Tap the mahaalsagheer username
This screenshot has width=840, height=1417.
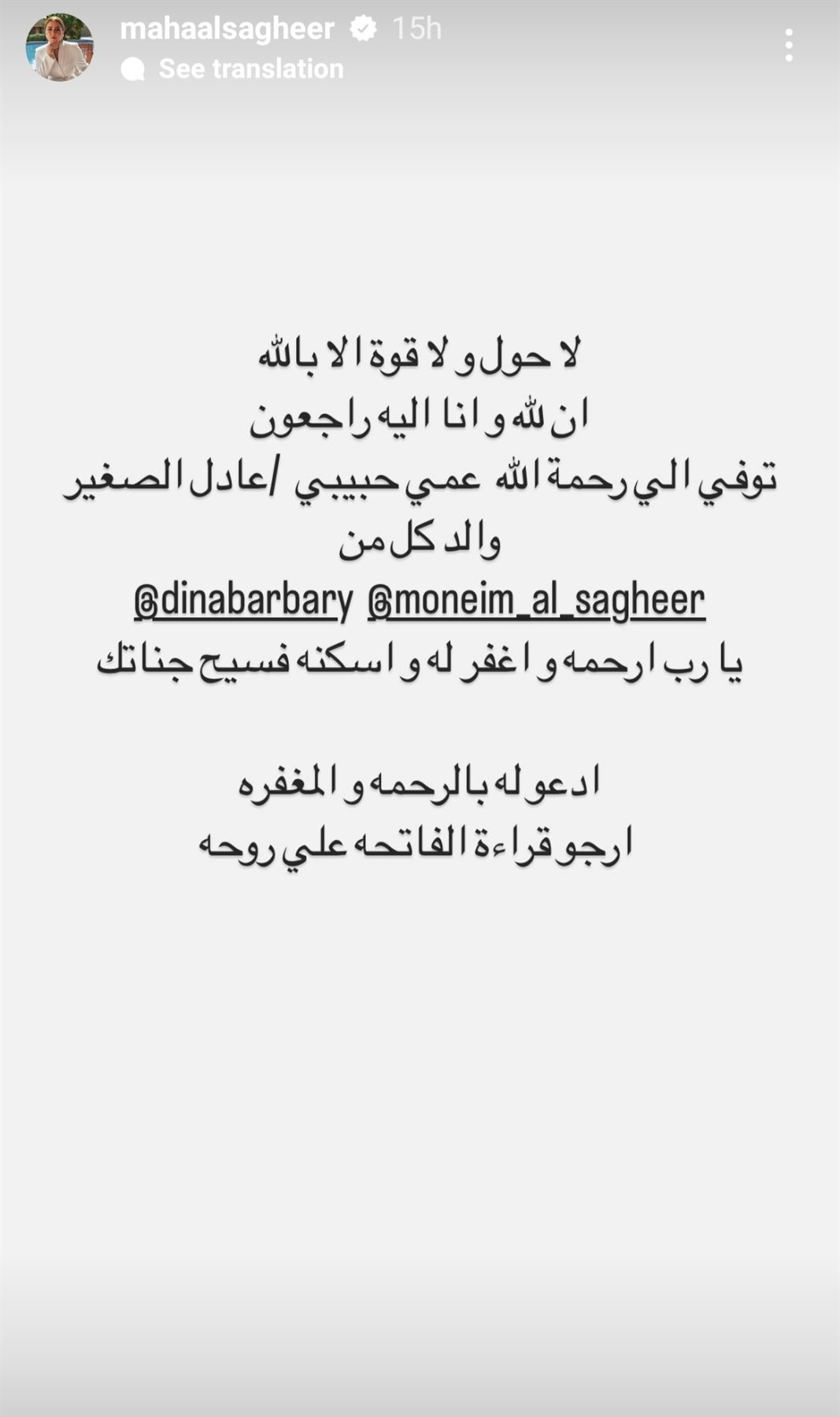coord(227,29)
